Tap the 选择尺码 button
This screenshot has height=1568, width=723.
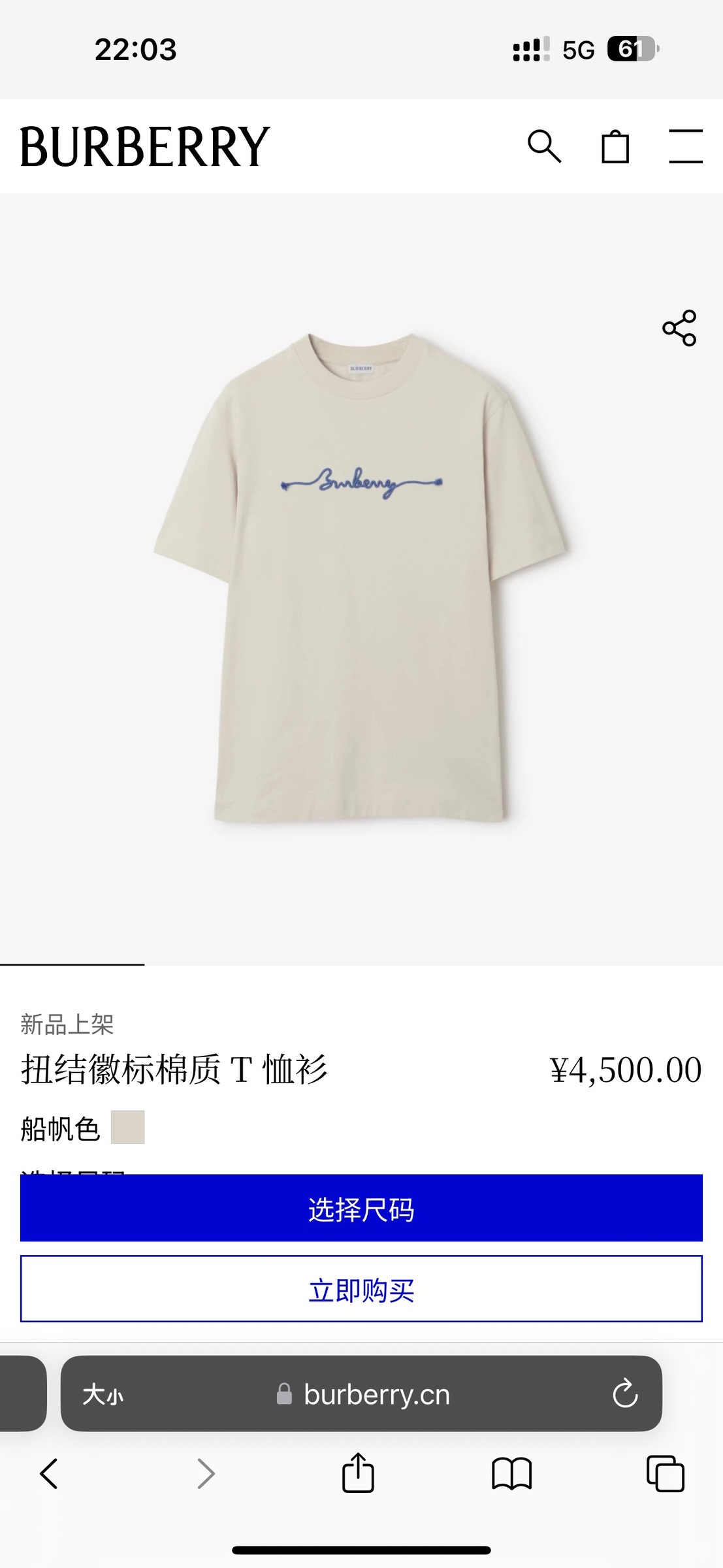coord(361,1208)
